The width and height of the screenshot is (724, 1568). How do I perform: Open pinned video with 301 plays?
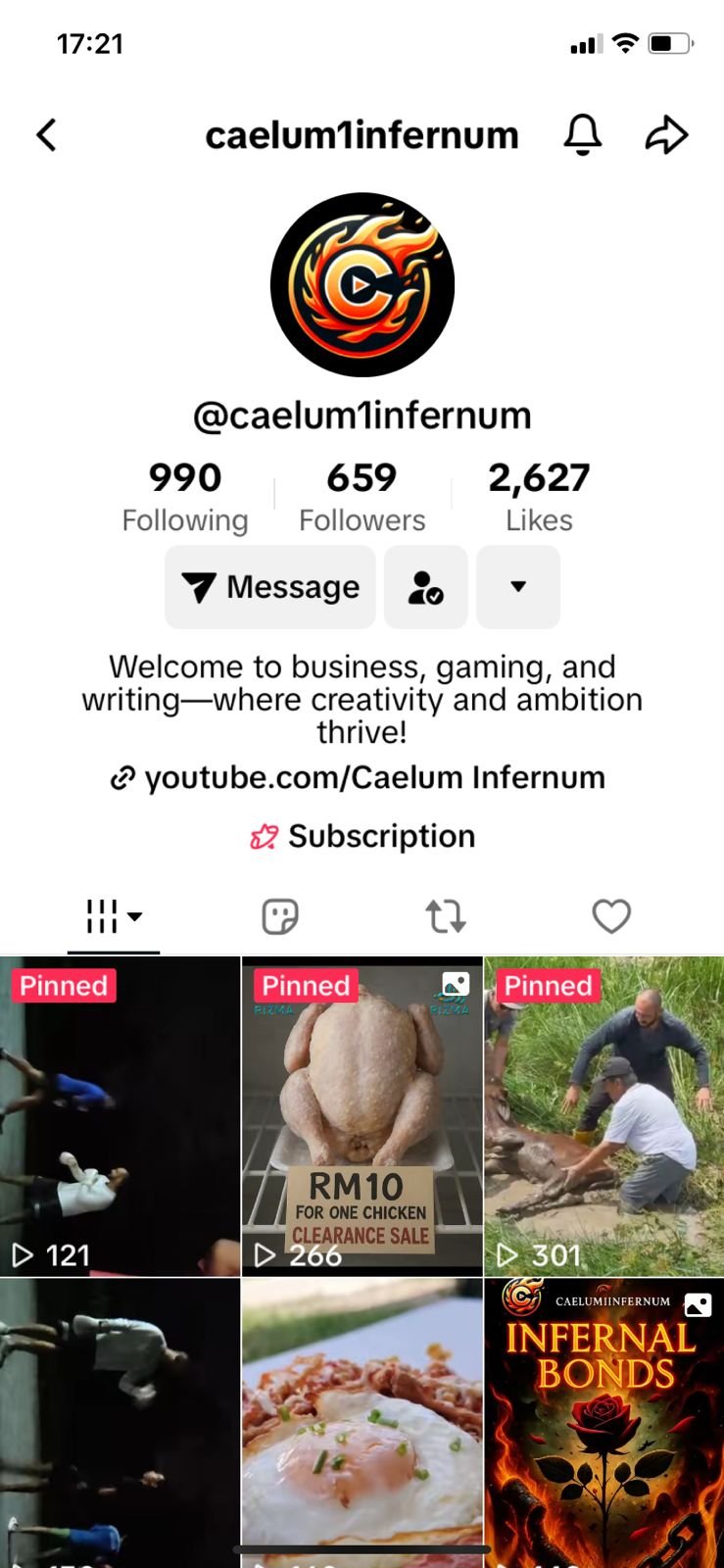(x=604, y=1116)
